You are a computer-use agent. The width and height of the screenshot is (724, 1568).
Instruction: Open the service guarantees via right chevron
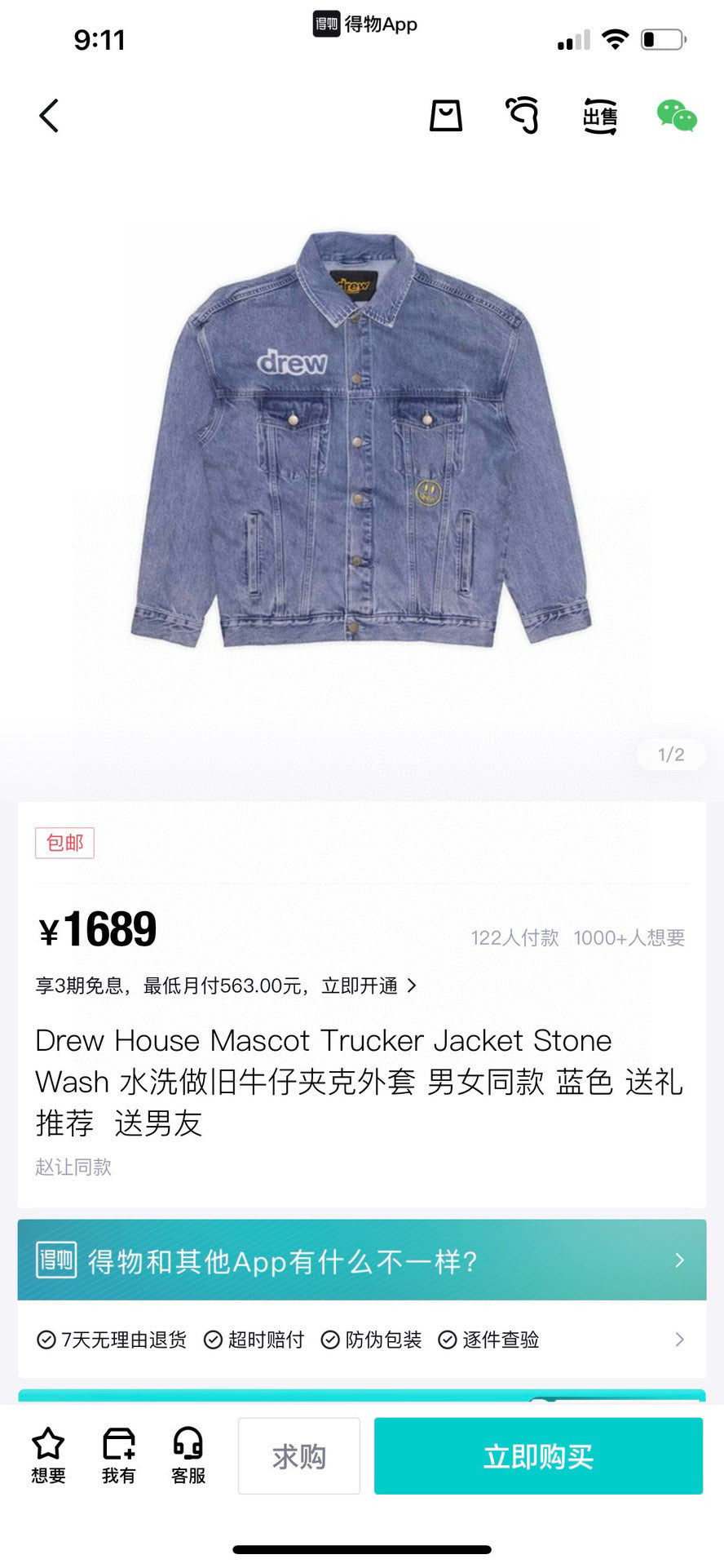tap(679, 1339)
